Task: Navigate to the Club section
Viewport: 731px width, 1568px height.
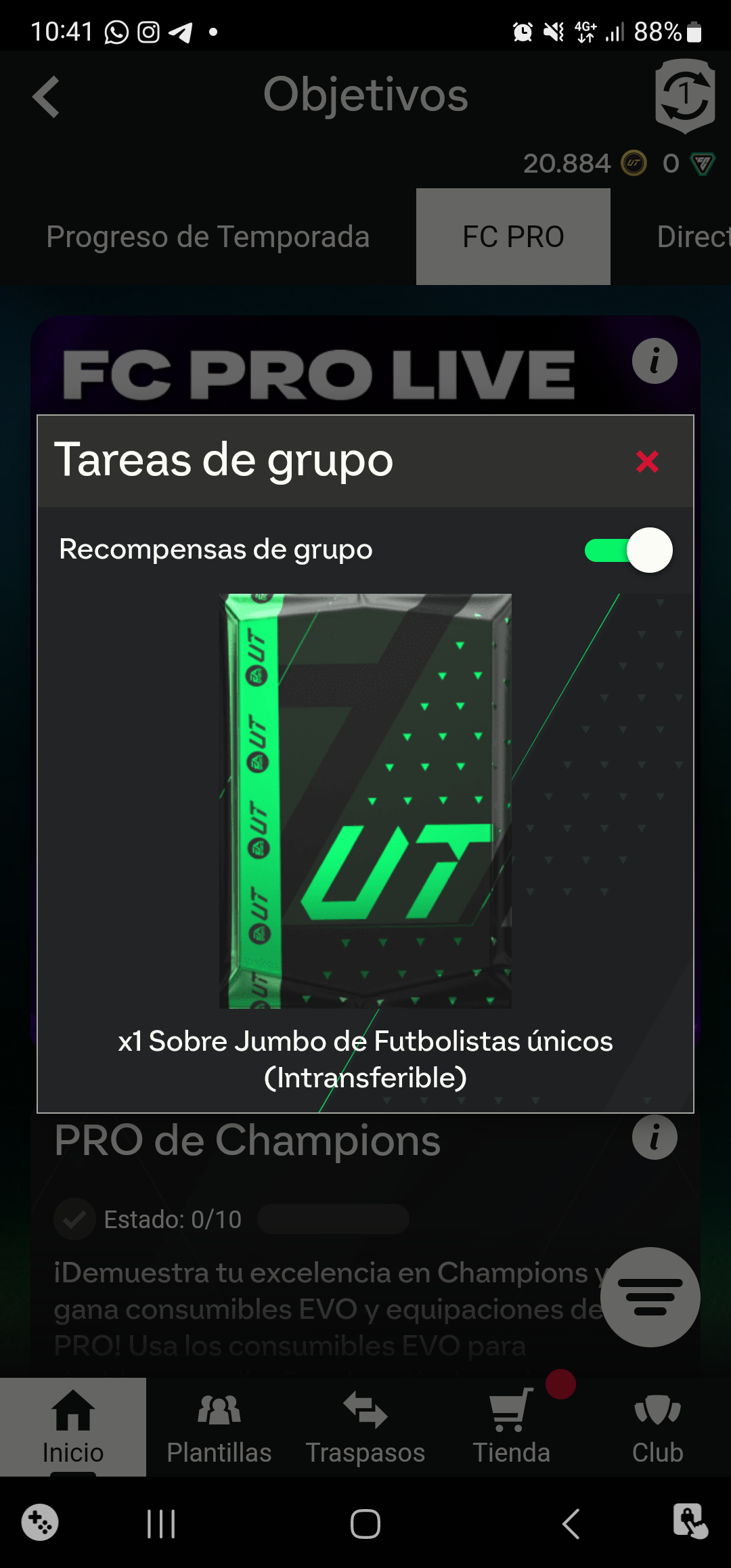Action: click(x=657, y=1426)
